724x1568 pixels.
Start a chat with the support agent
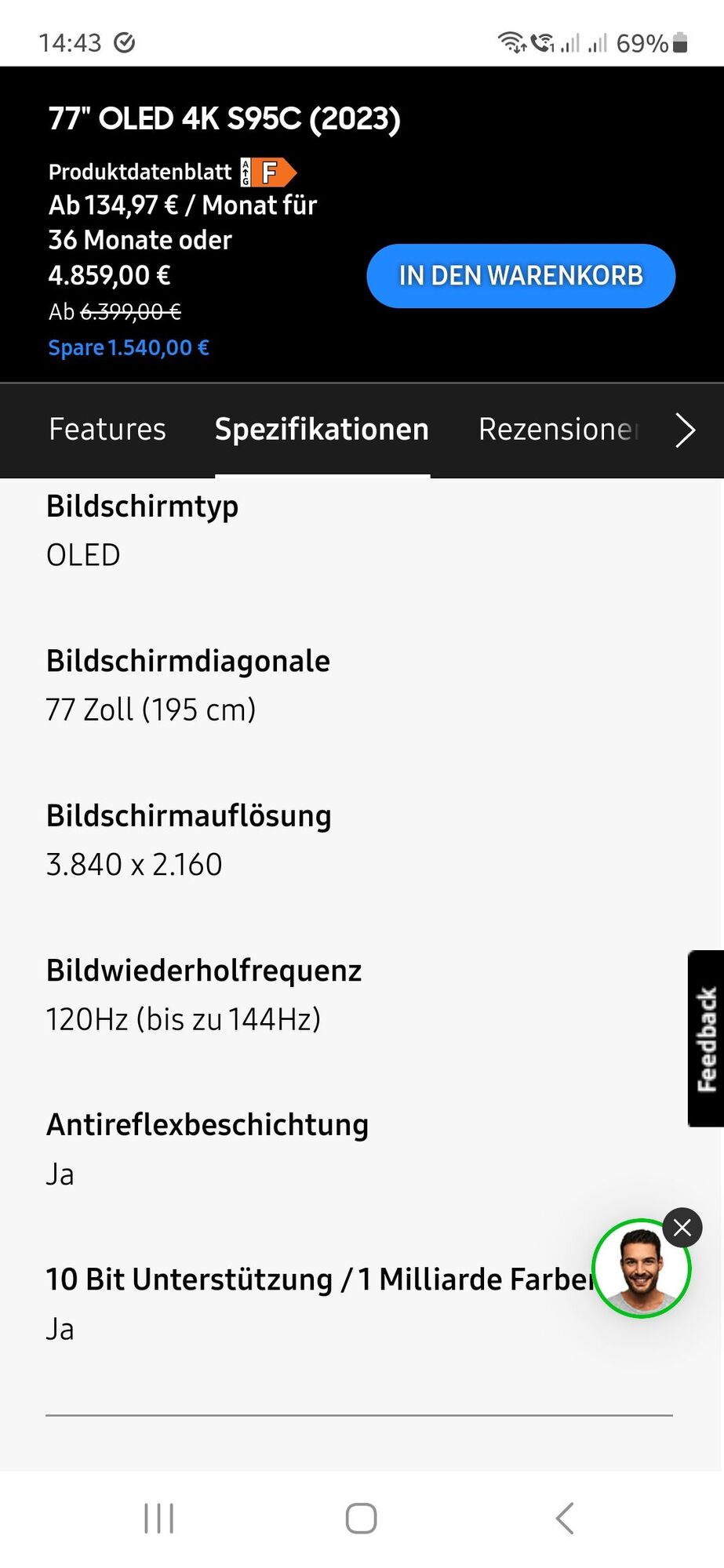pos(640,1270)
